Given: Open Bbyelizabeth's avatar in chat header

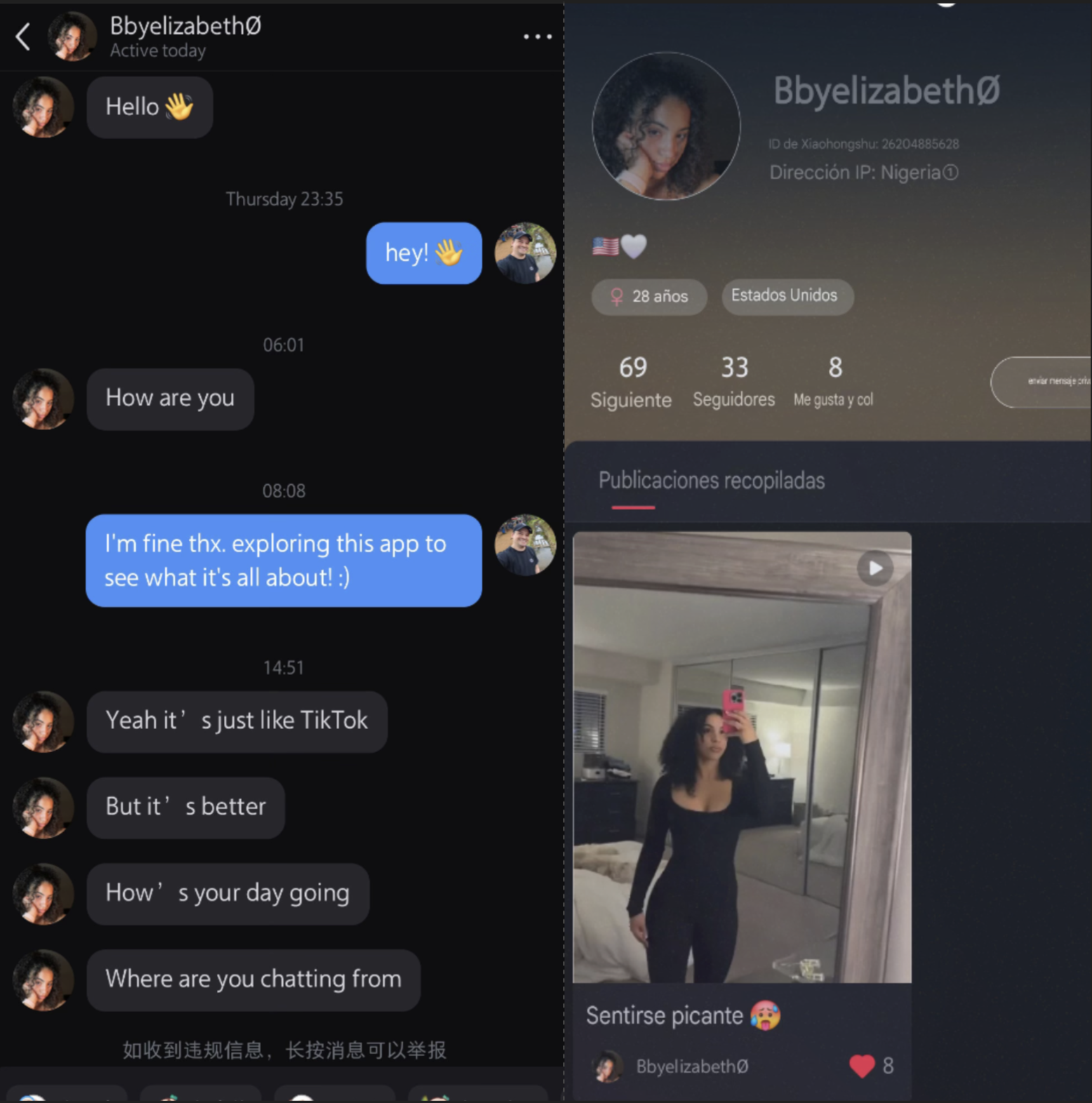Looking at the screenshot, I should 72,36.
